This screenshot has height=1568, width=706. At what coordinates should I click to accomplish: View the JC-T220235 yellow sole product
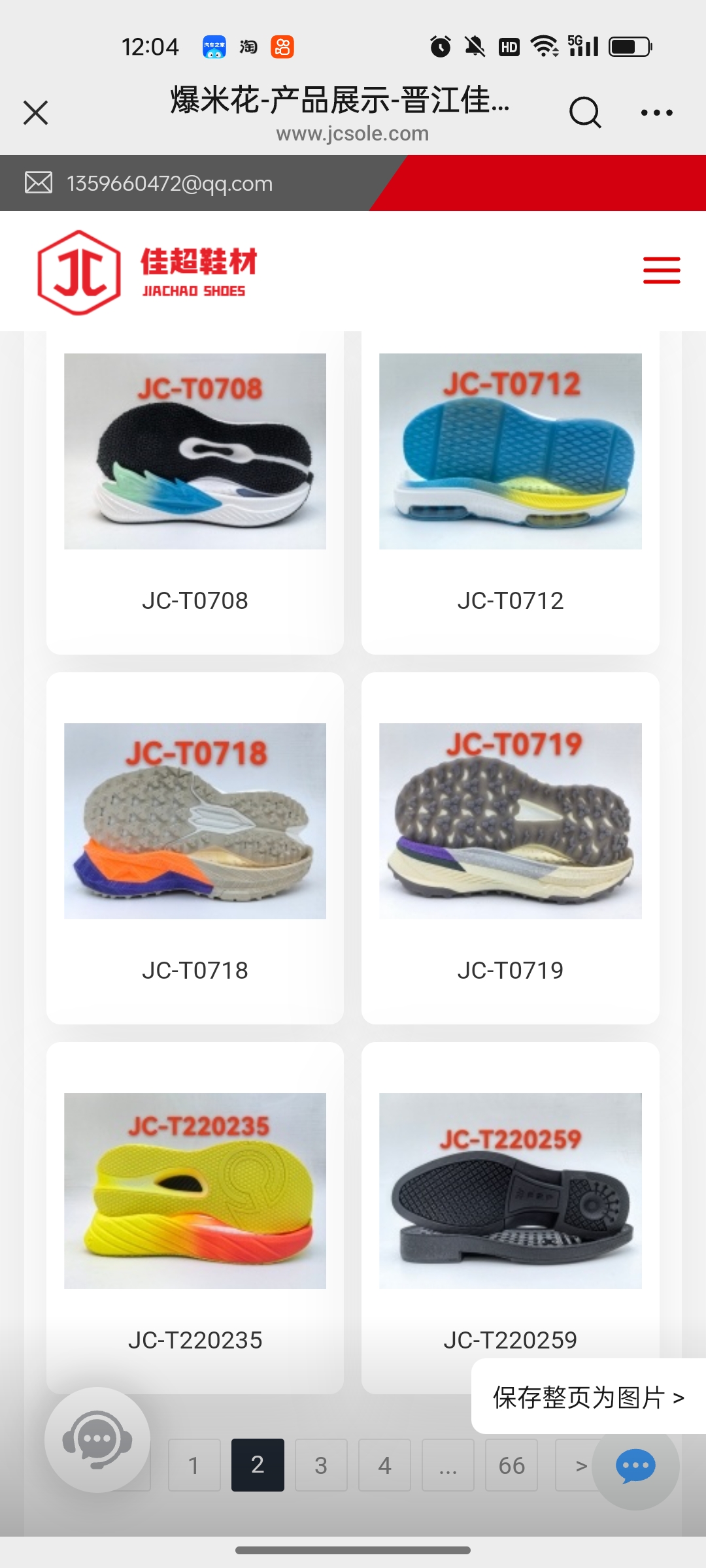pyautogui.click(x=195, y=1215)
